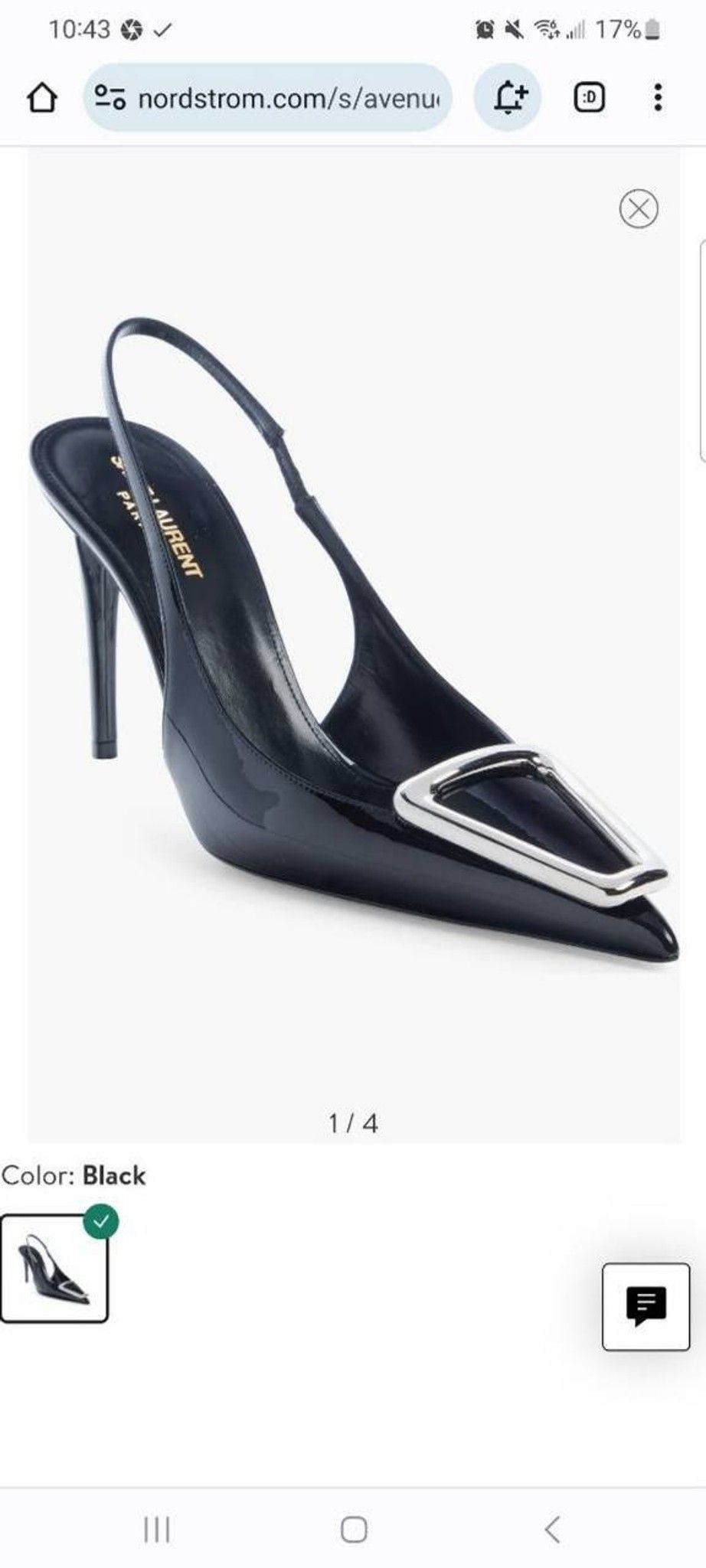Tap the bell-plus icon beside the address bar

pos(508,98)
